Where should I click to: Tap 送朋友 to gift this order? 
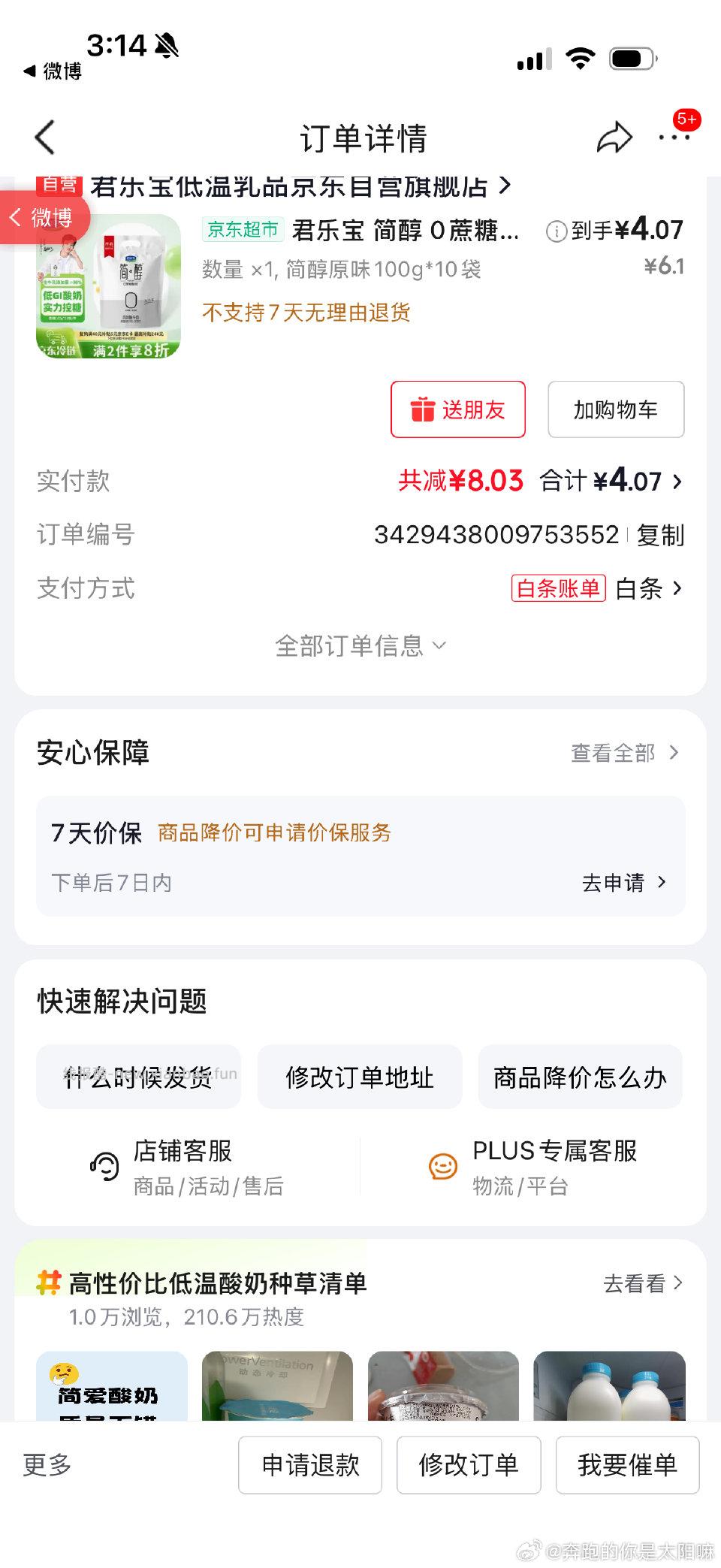(x=457, y=409)
